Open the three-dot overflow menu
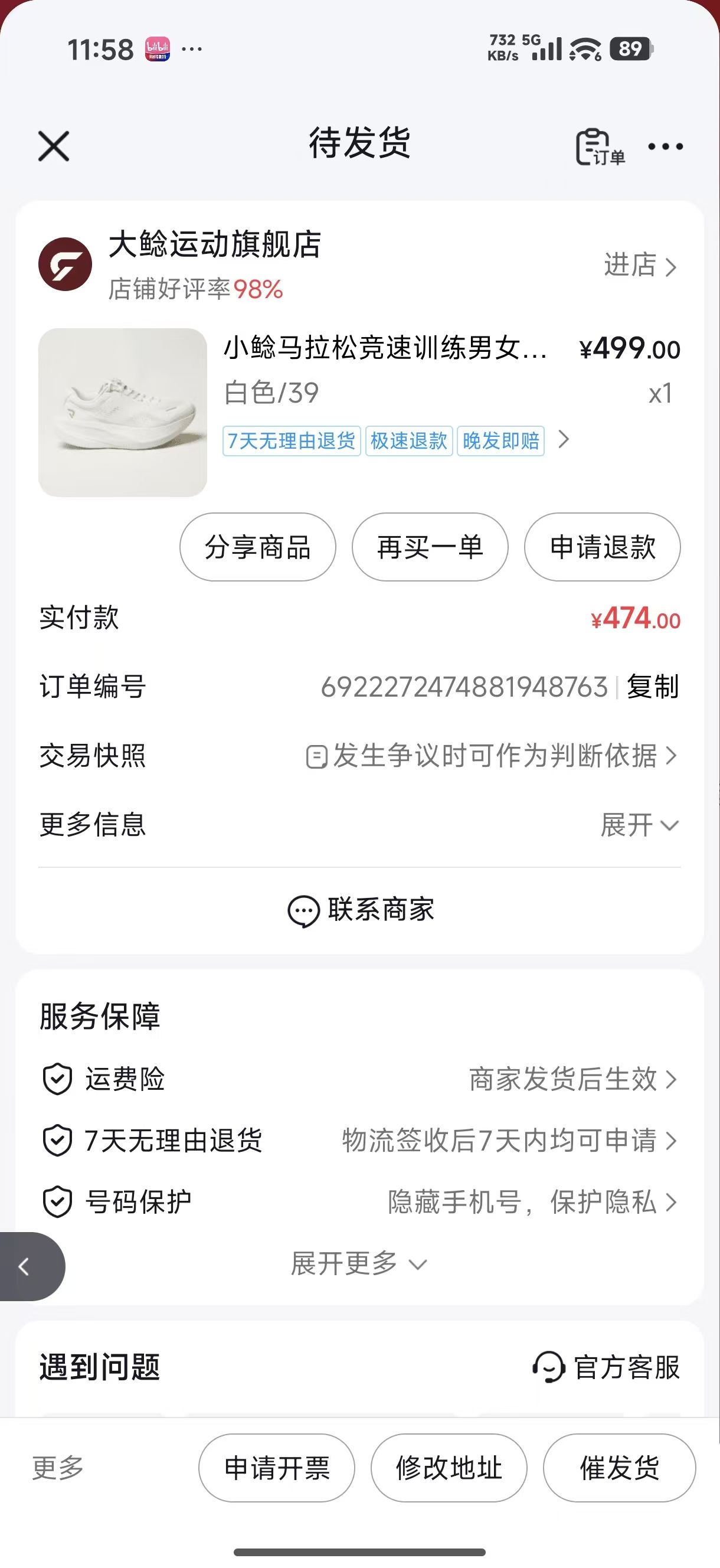Image resolution: width=720 pixels, height=1568 pixels. point(665,146)
